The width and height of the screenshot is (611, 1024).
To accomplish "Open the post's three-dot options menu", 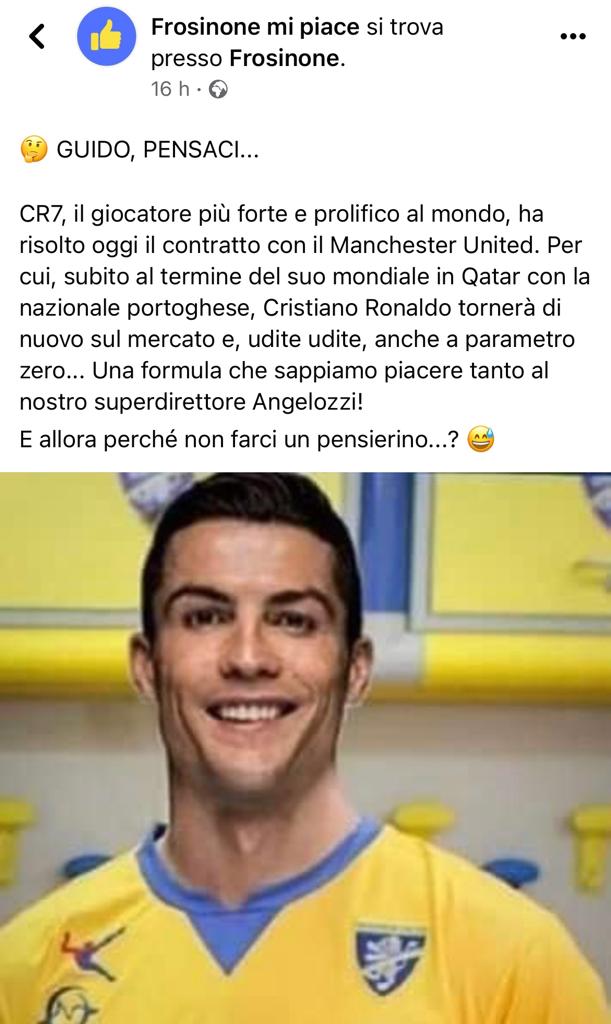I will 572,36.
